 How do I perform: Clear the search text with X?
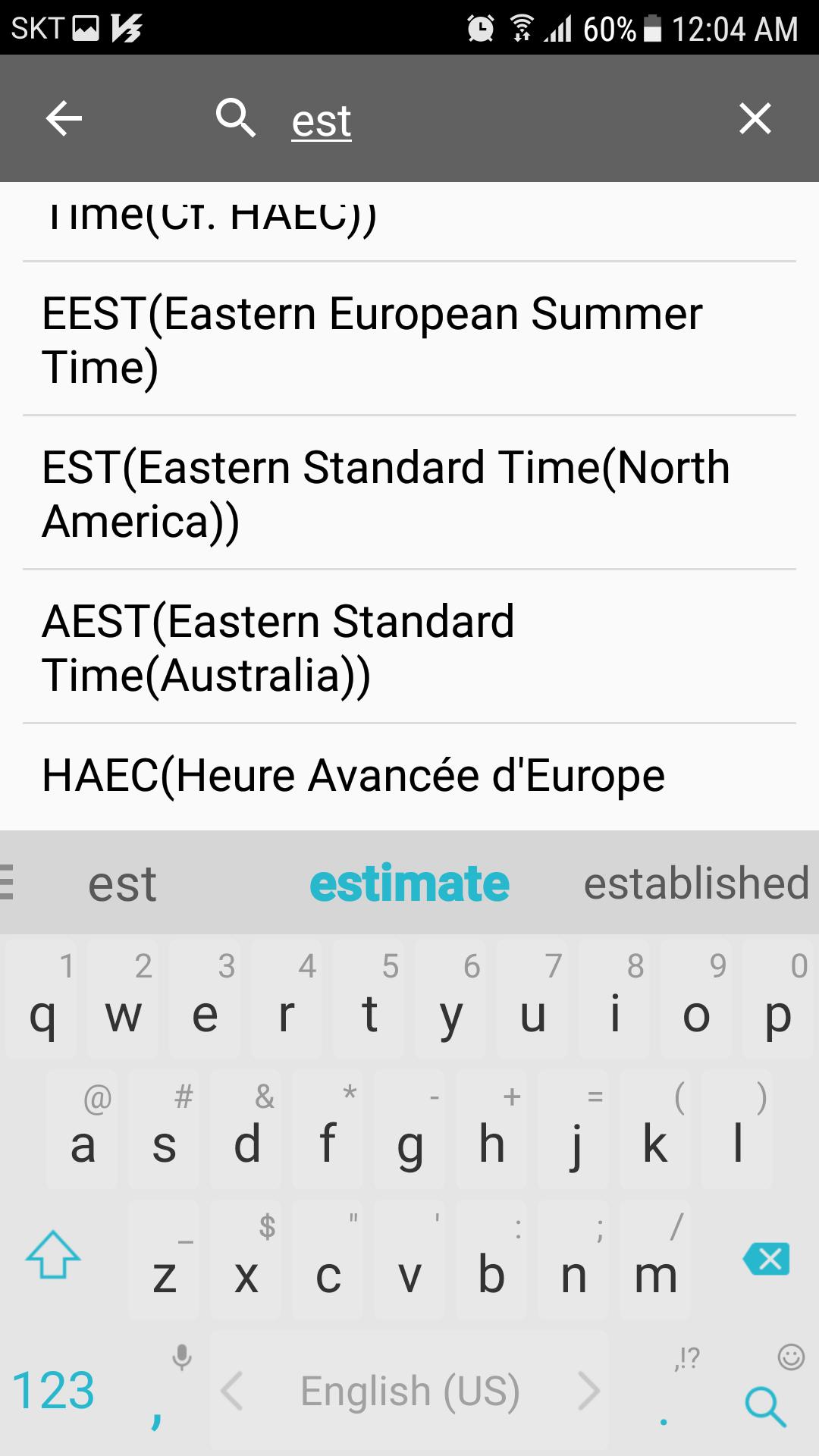[755, 119]
